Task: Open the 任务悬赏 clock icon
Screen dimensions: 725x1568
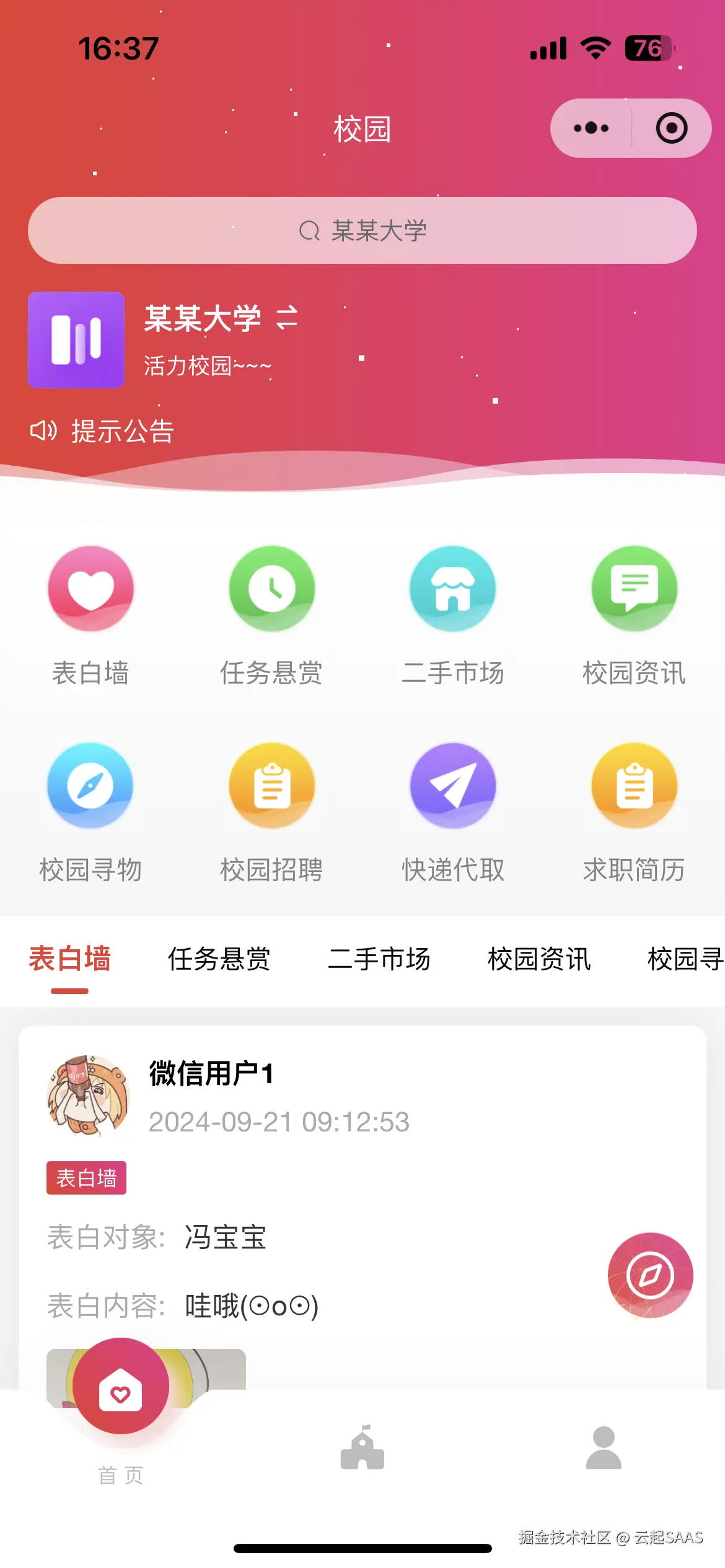Action: 271,589
